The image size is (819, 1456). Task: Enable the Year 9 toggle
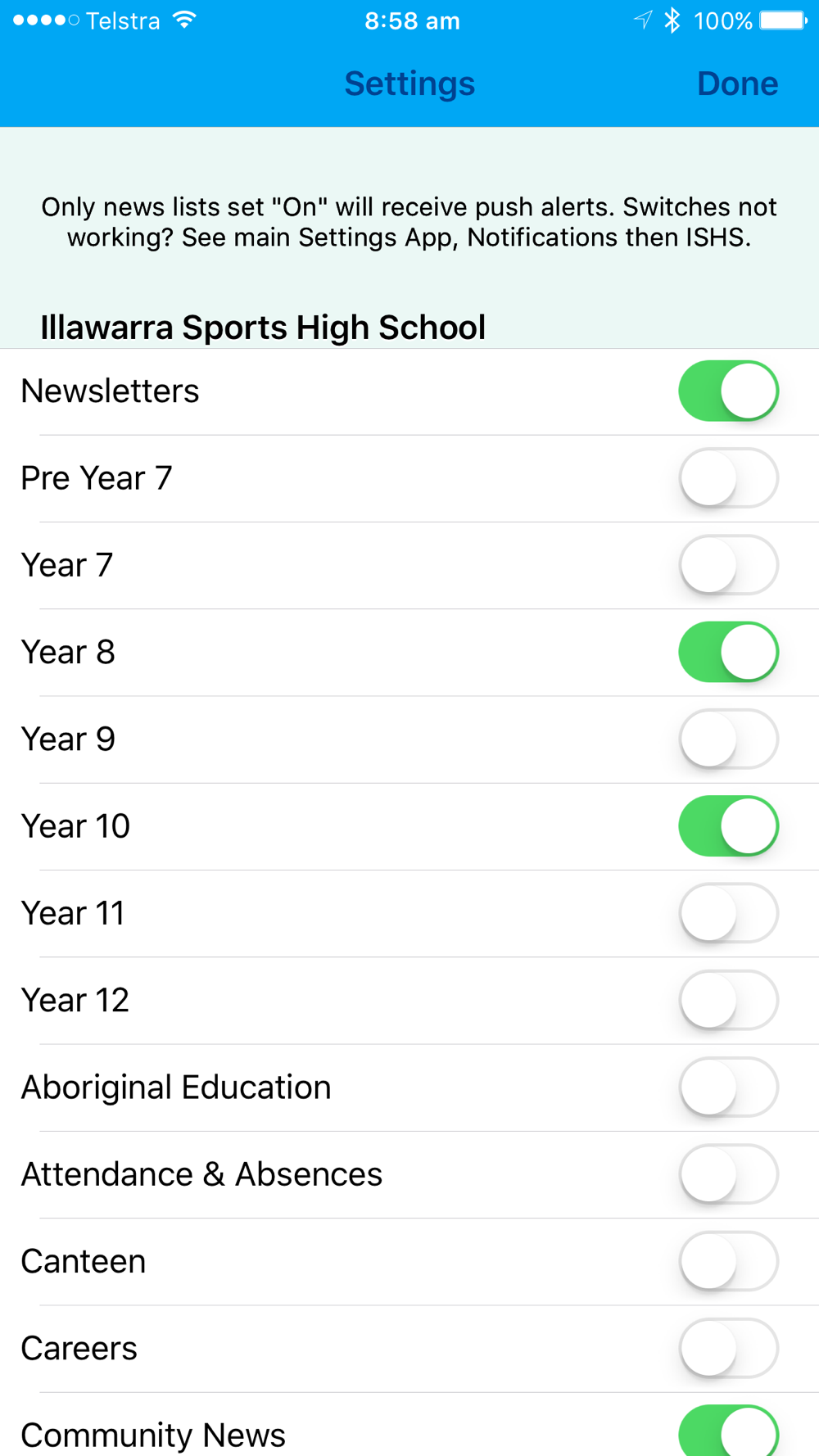click(728, 739)
